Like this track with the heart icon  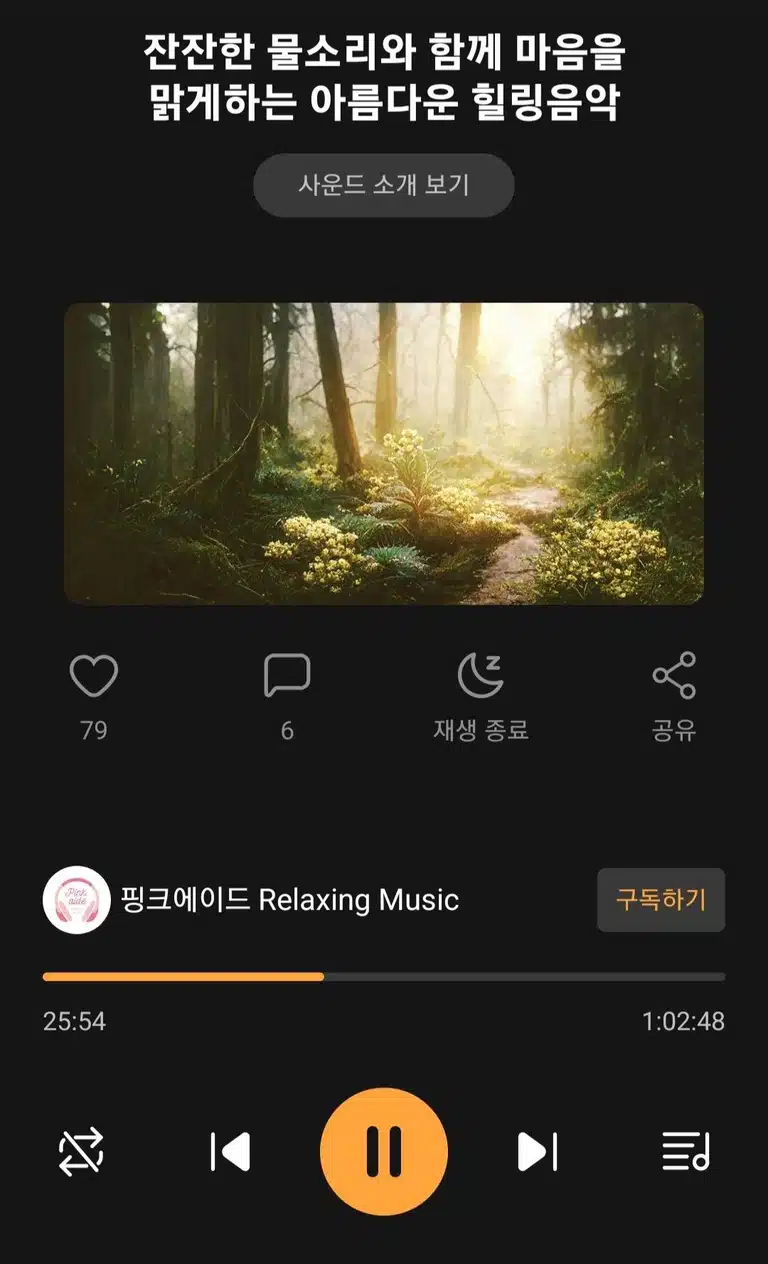(x=94, y=677)
